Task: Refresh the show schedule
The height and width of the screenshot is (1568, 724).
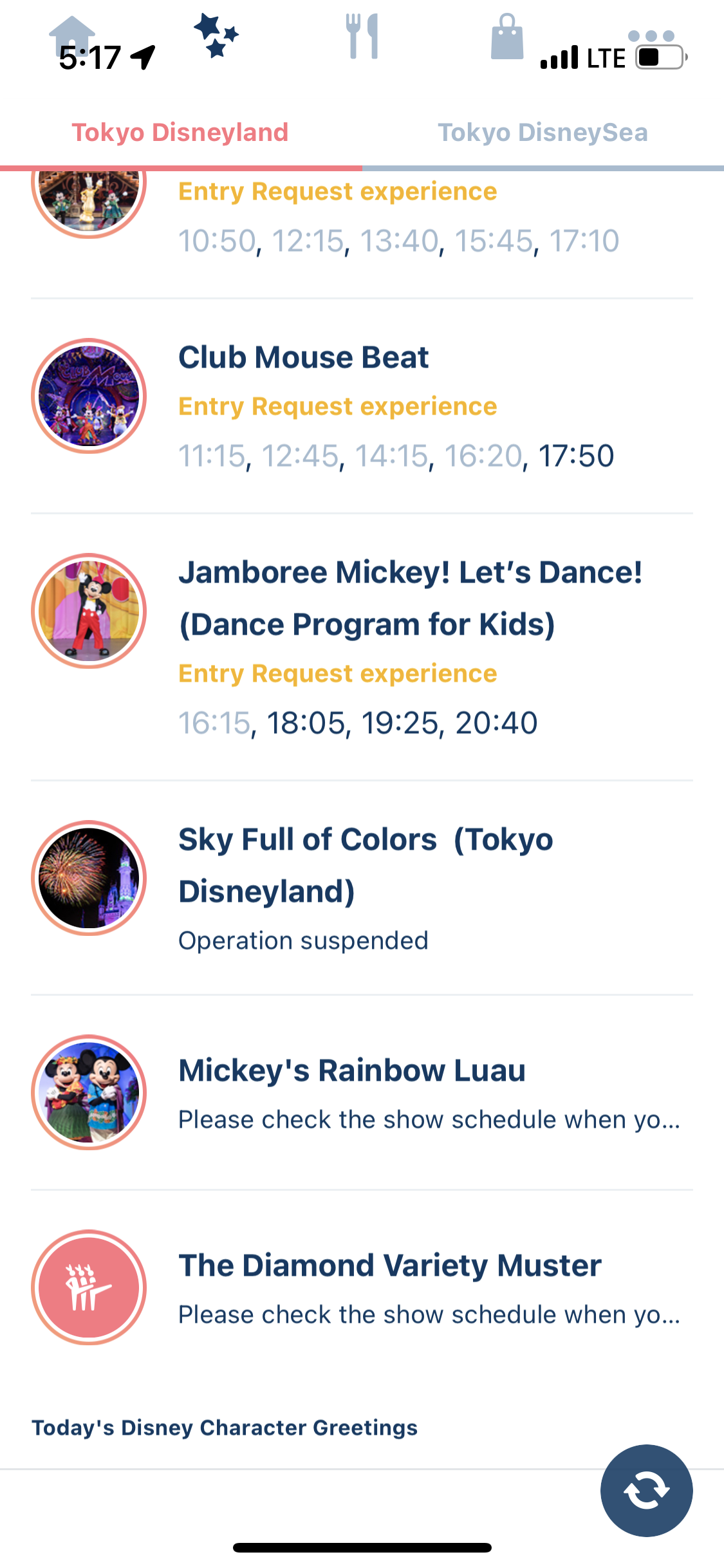Action: click(646, 1490)
